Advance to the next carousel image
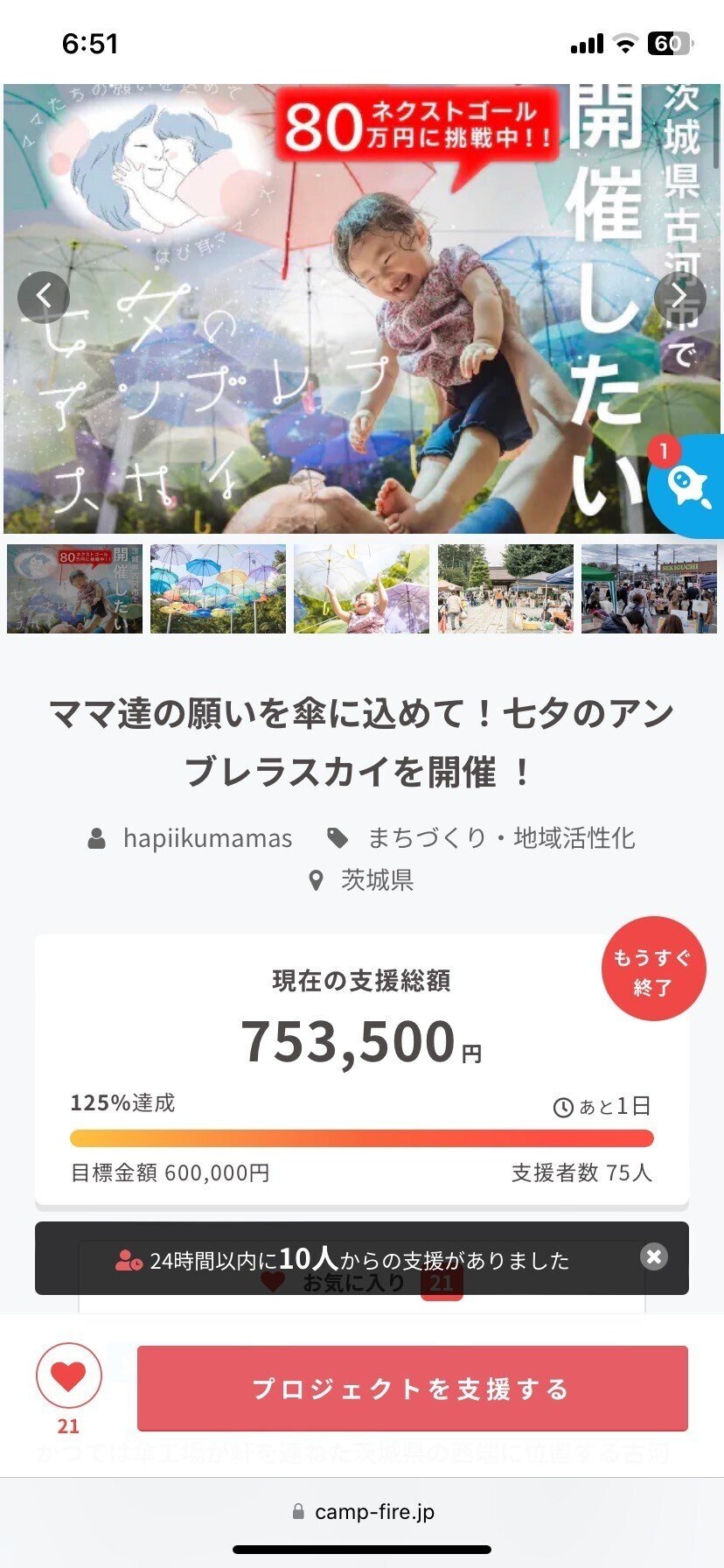This screenshot has width=724, height=1568. (x=679, y=298)
